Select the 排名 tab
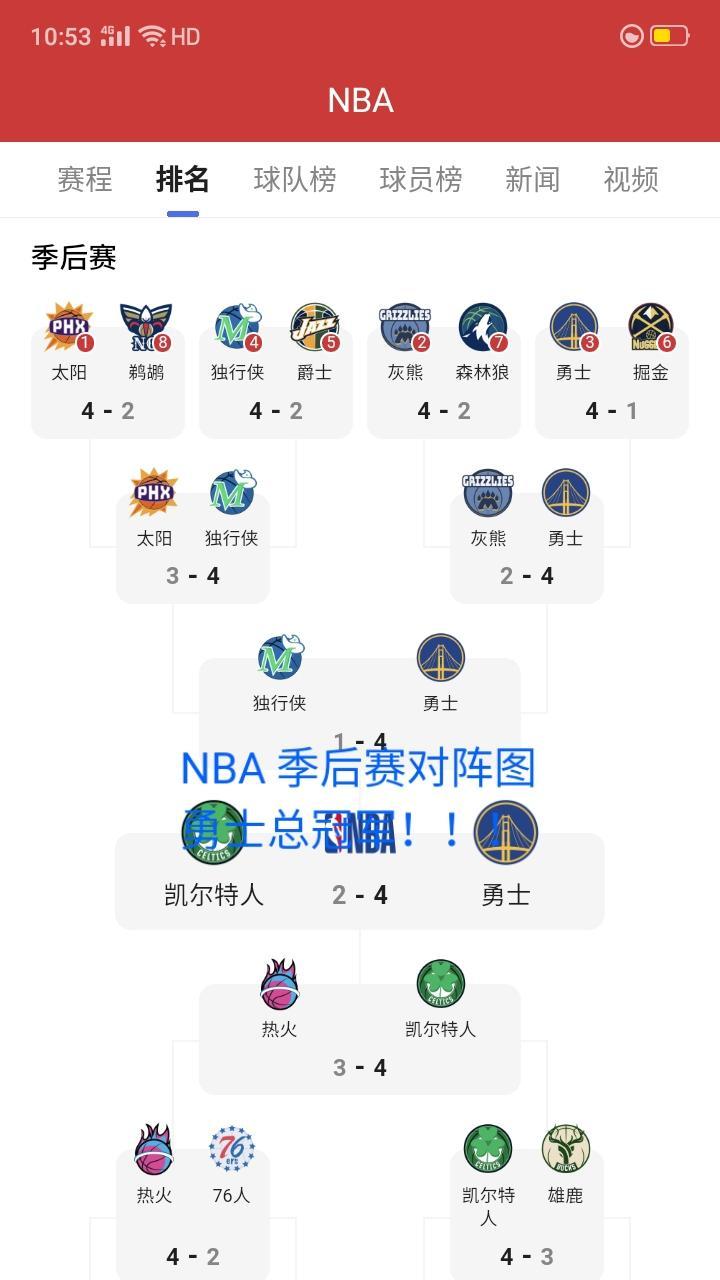Viewport: 720px width, 1280px height. tap(183, 180)
